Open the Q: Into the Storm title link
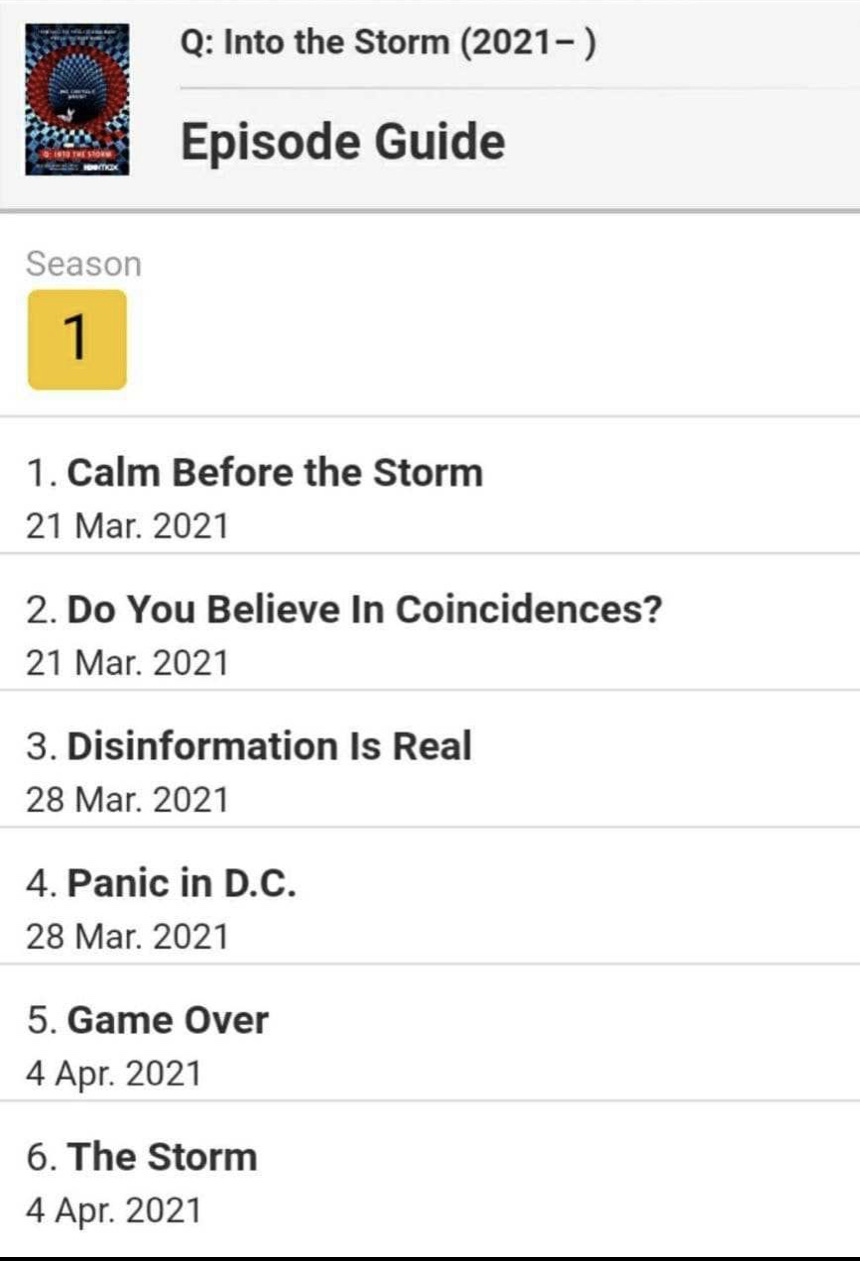 coord(389,46)
